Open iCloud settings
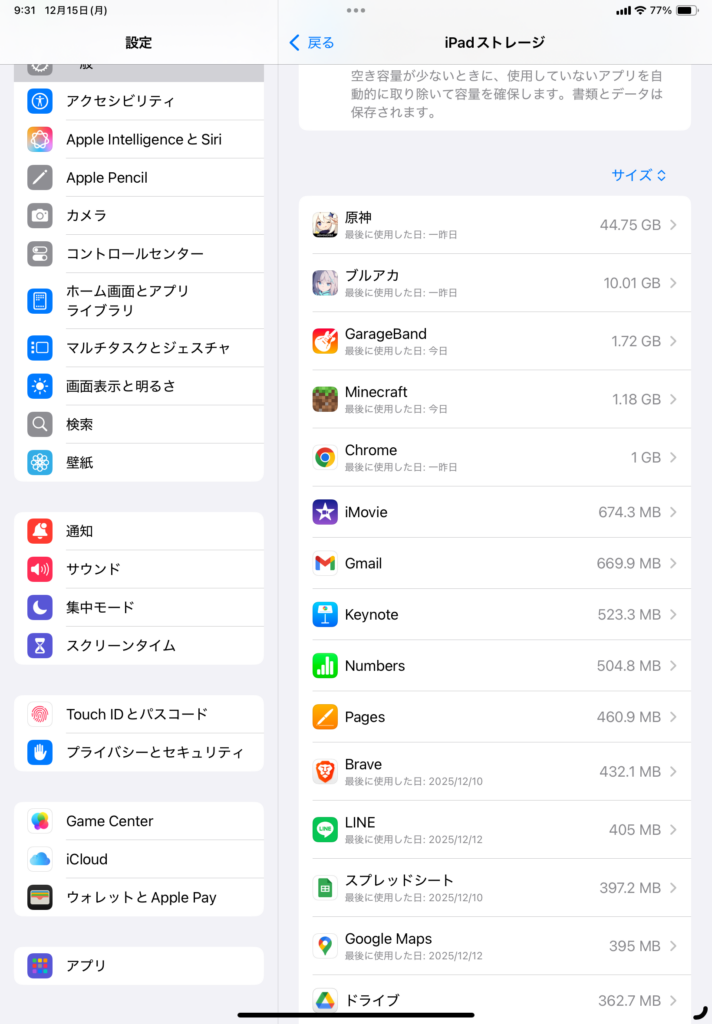The image size is (712, 1024). point(139,859)
